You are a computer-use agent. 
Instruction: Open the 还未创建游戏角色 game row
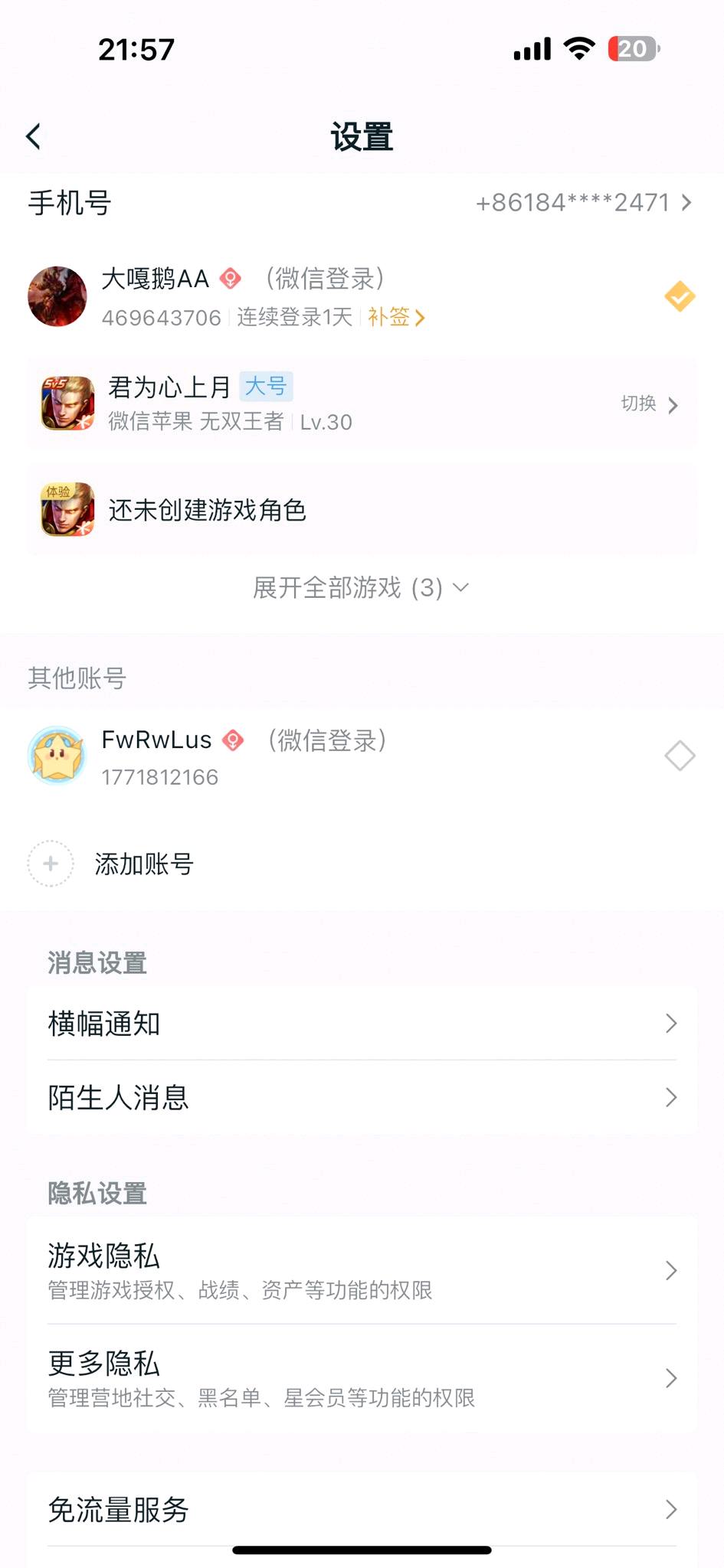[362, 510]
